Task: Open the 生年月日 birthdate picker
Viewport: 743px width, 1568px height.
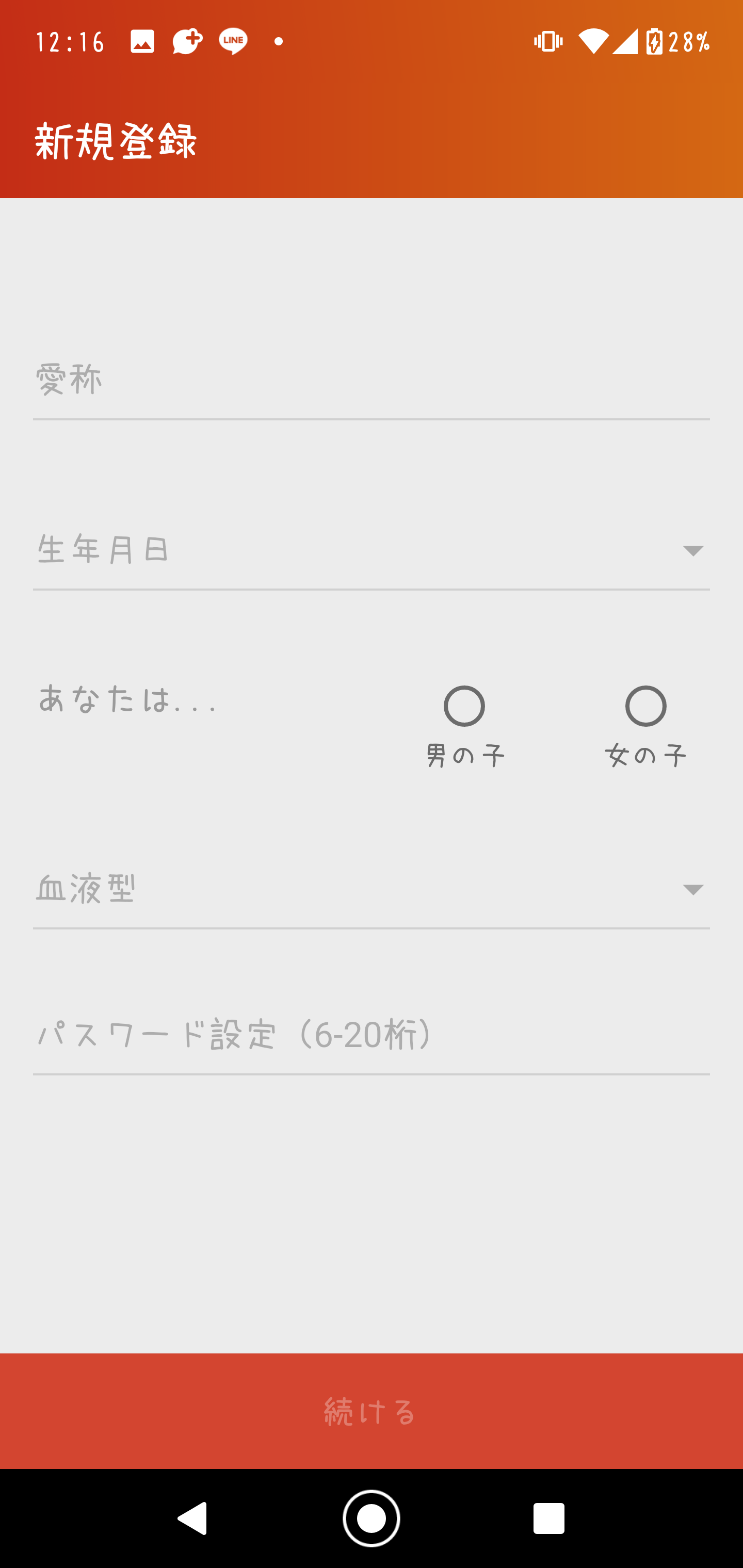Action: (x=370, y=550)
